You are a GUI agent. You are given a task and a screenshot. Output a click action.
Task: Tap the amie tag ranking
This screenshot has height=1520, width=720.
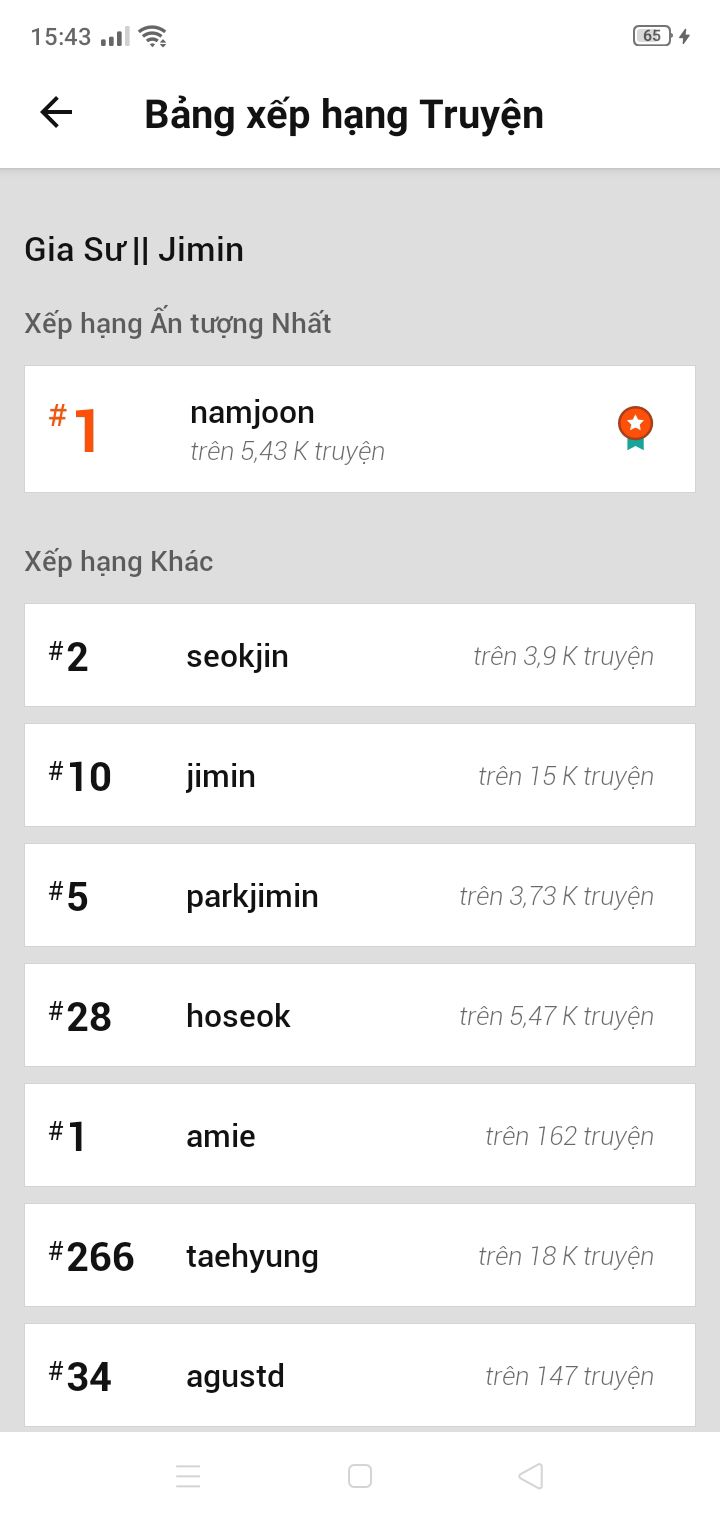pos(359,1136)
